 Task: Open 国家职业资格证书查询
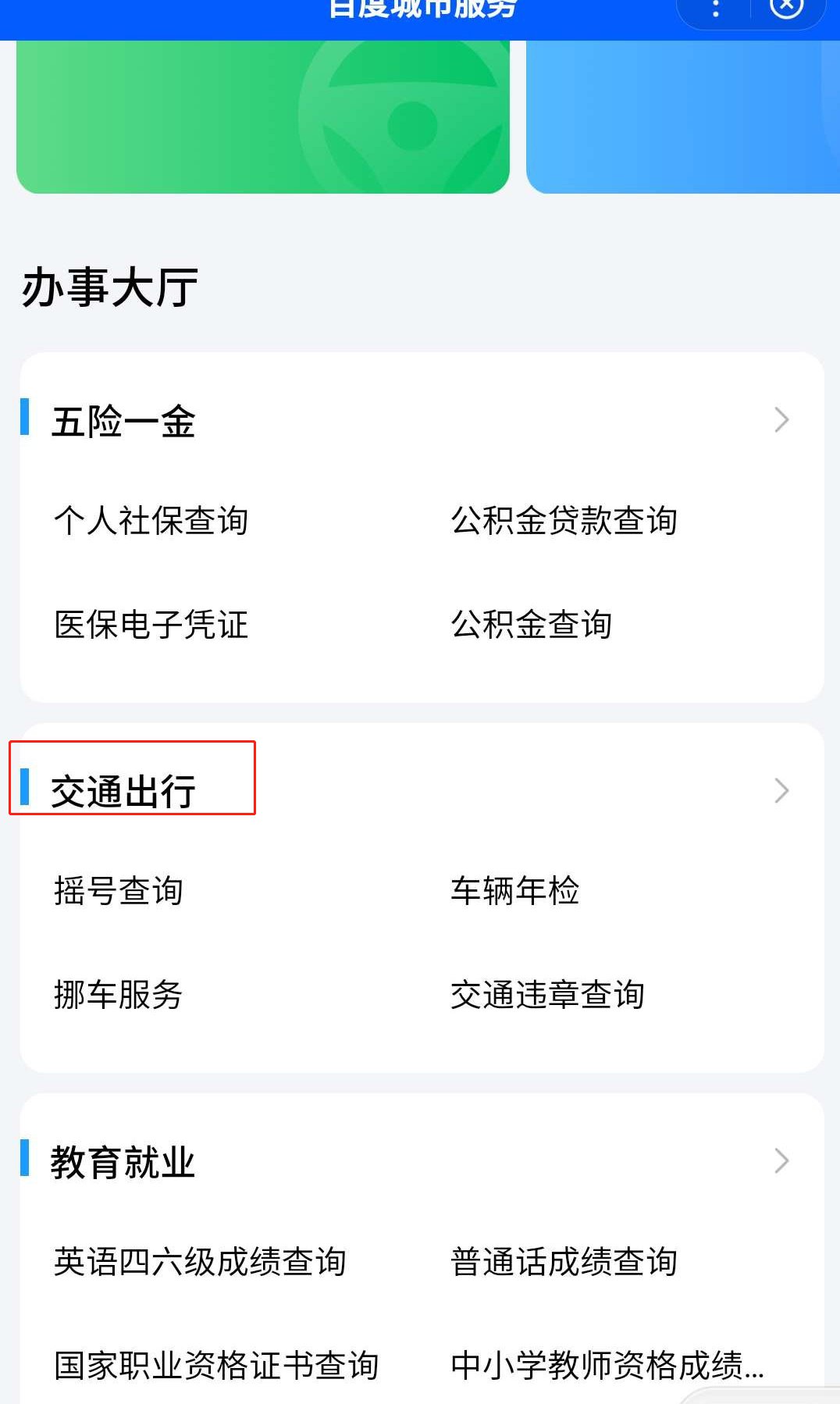[x=216, y=1366]
